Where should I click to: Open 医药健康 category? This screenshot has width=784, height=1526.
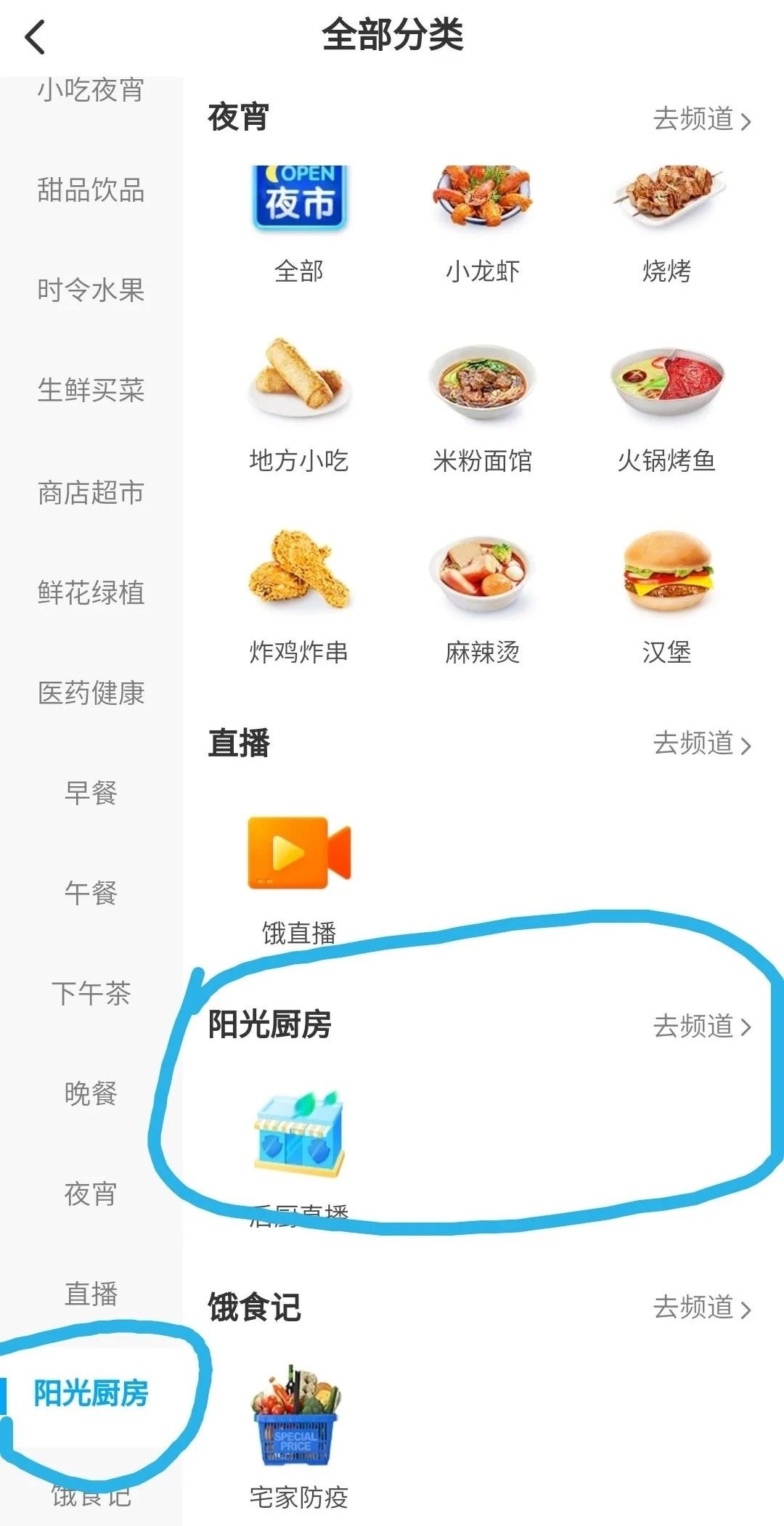coord(91,693)
